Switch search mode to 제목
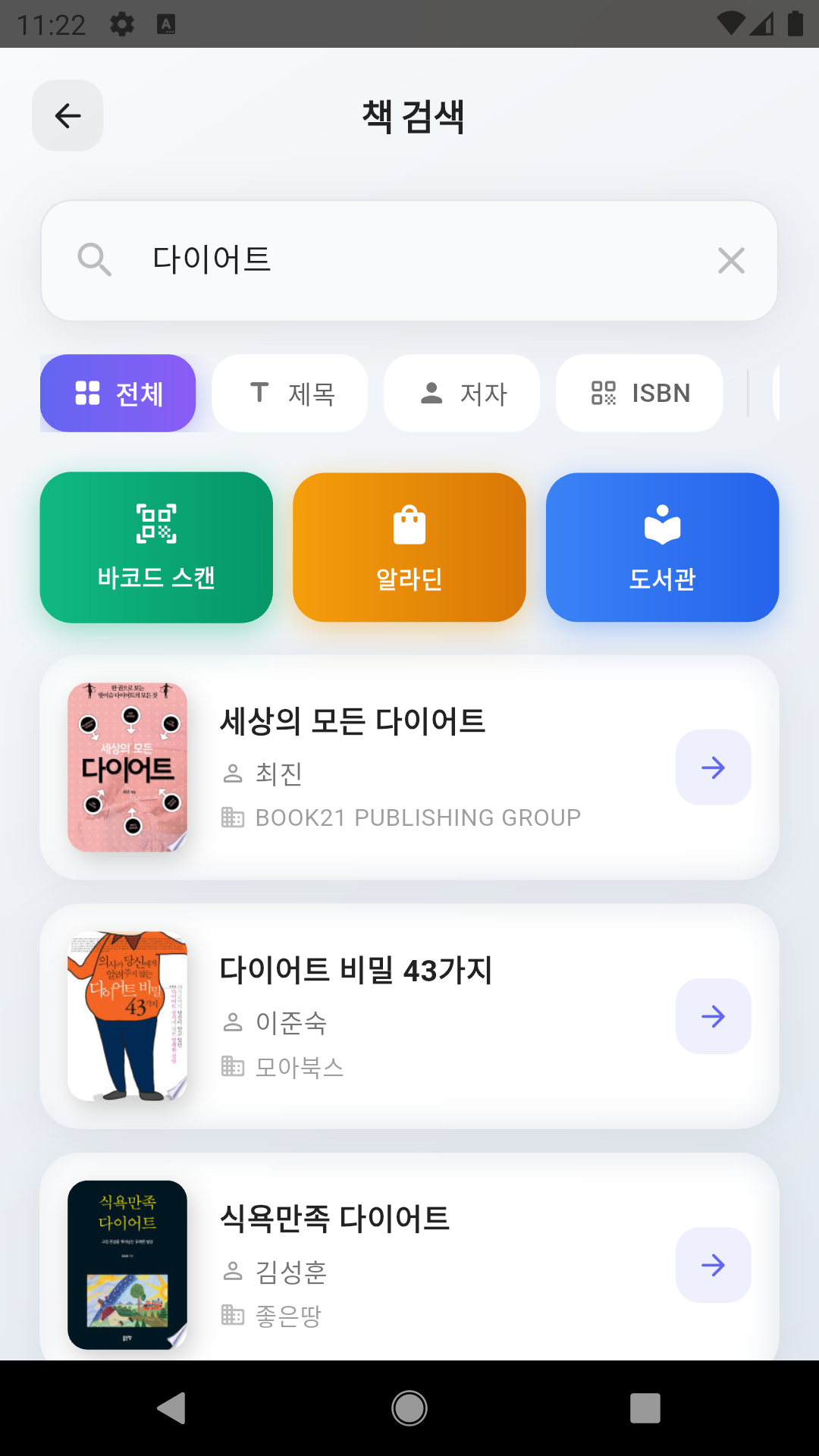 tap(290, 393)
